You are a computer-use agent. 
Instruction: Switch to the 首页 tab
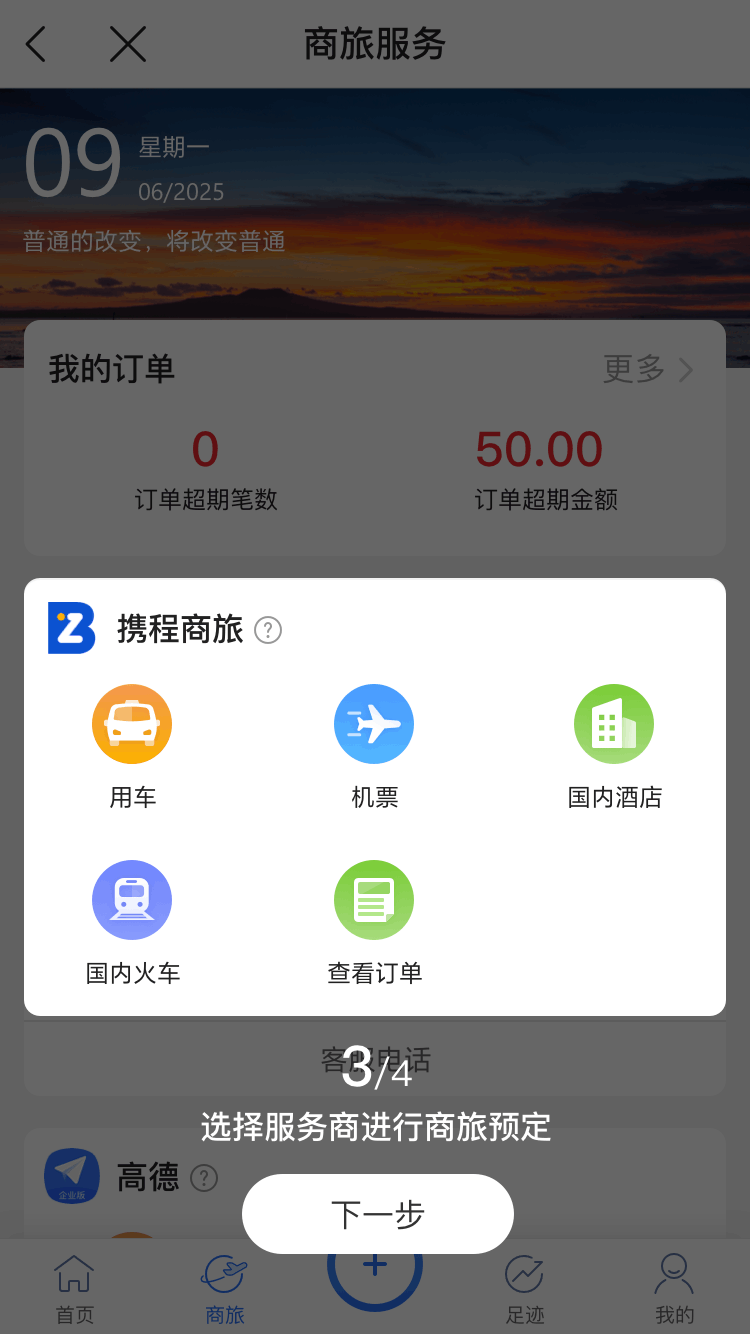pos(74,1288)
